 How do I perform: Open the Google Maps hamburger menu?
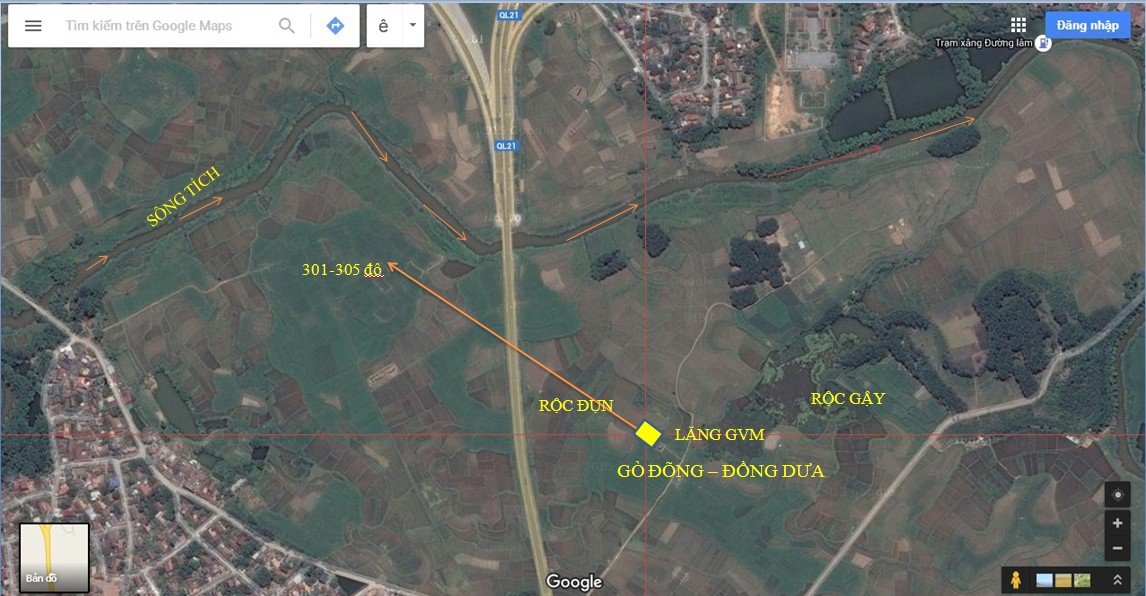[33, 26]
